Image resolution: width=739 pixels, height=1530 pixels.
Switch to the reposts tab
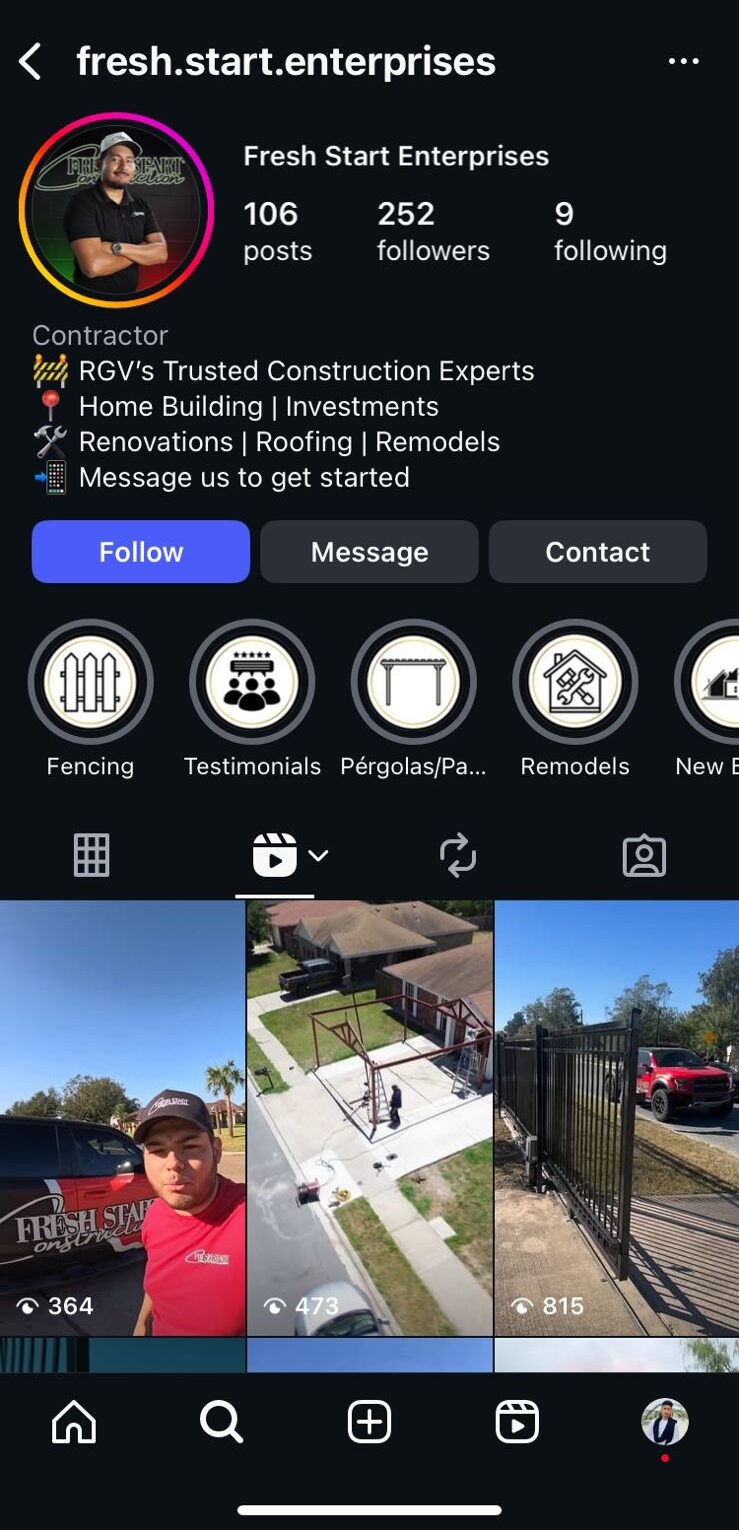click(x=458, y=856)
